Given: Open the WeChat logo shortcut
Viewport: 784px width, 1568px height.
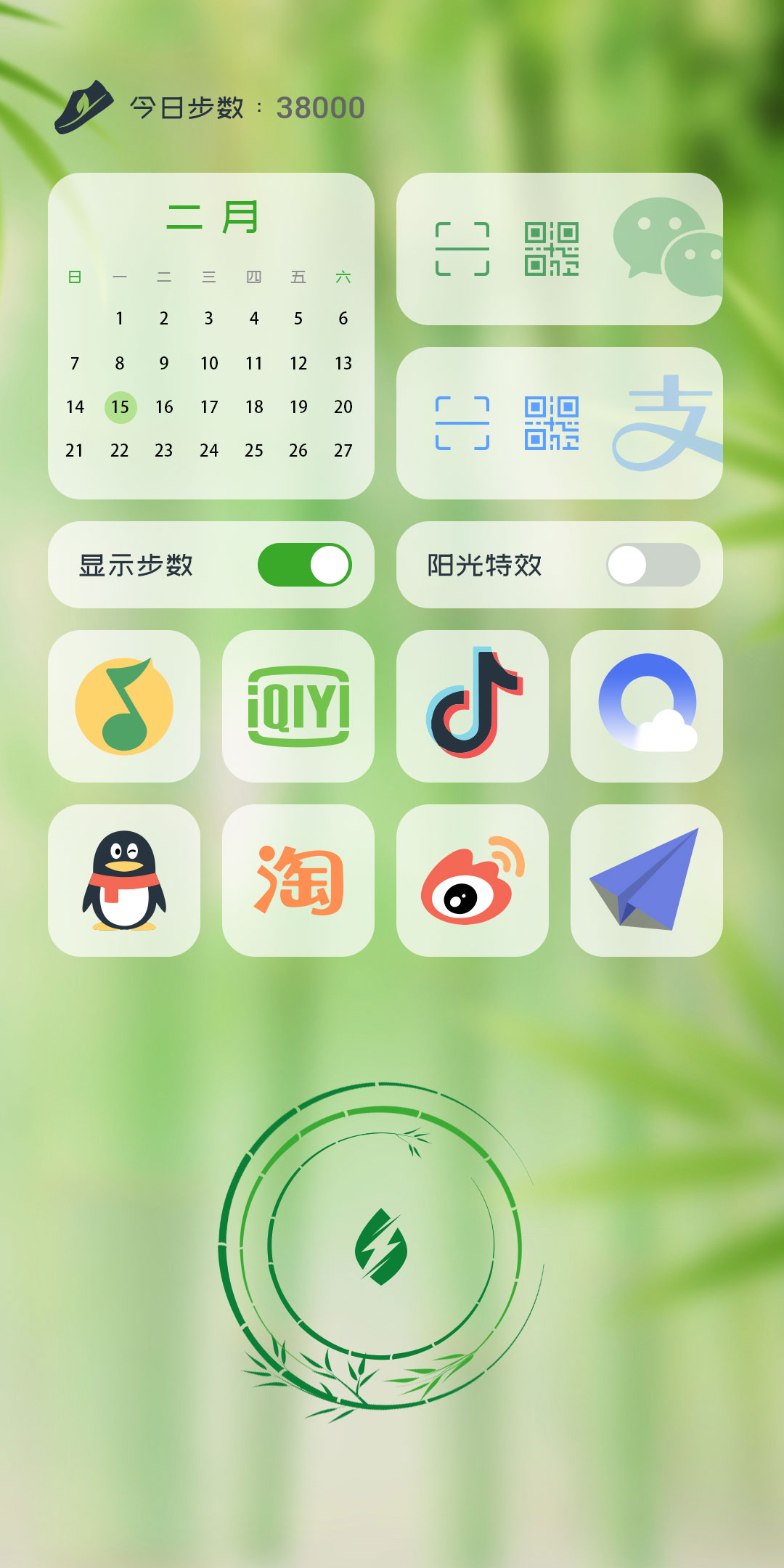Looking at the screenshot, I should (x=666, y=247).
